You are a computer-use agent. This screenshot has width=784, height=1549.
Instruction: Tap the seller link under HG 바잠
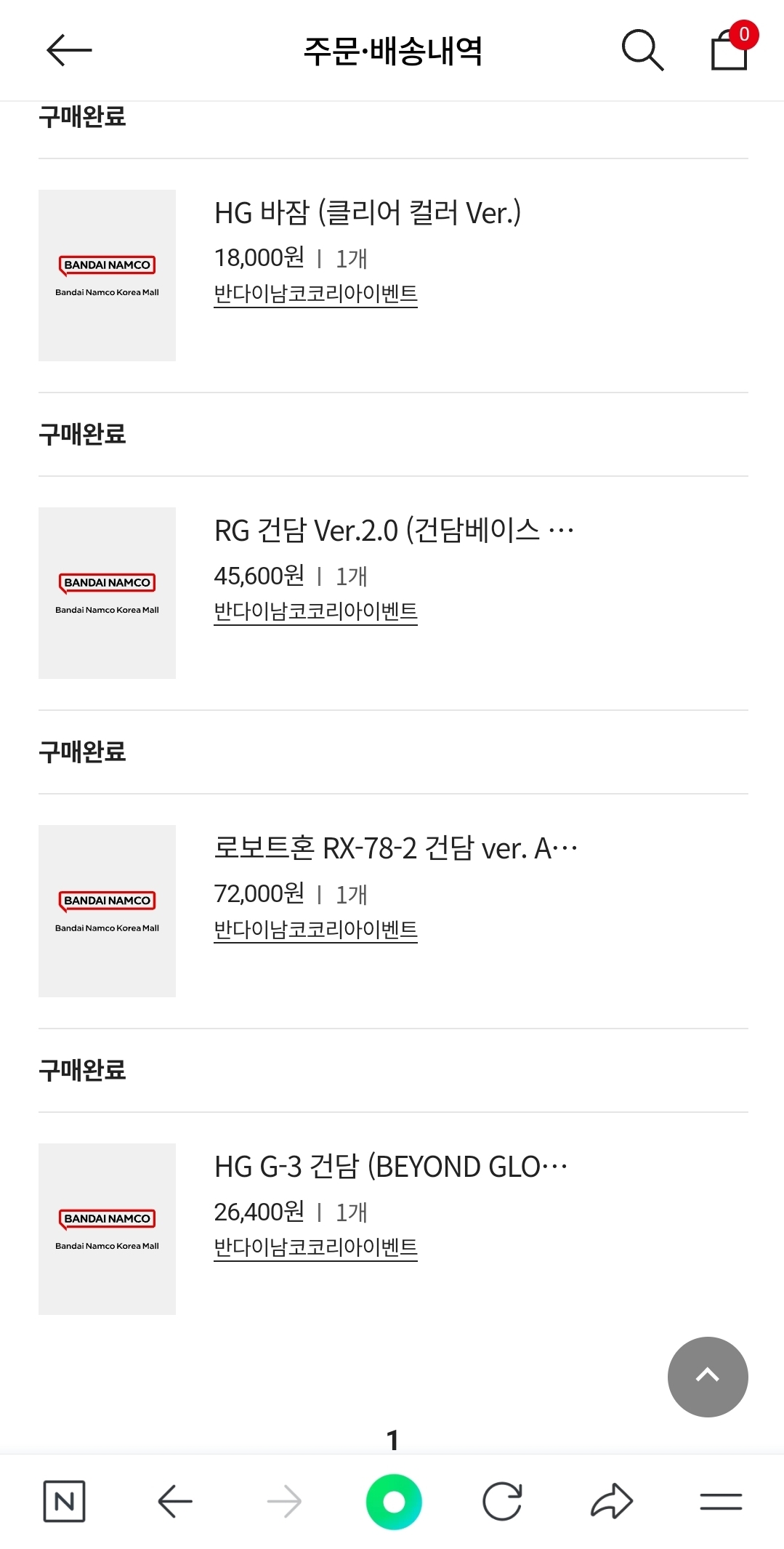(x=315, y=294)
